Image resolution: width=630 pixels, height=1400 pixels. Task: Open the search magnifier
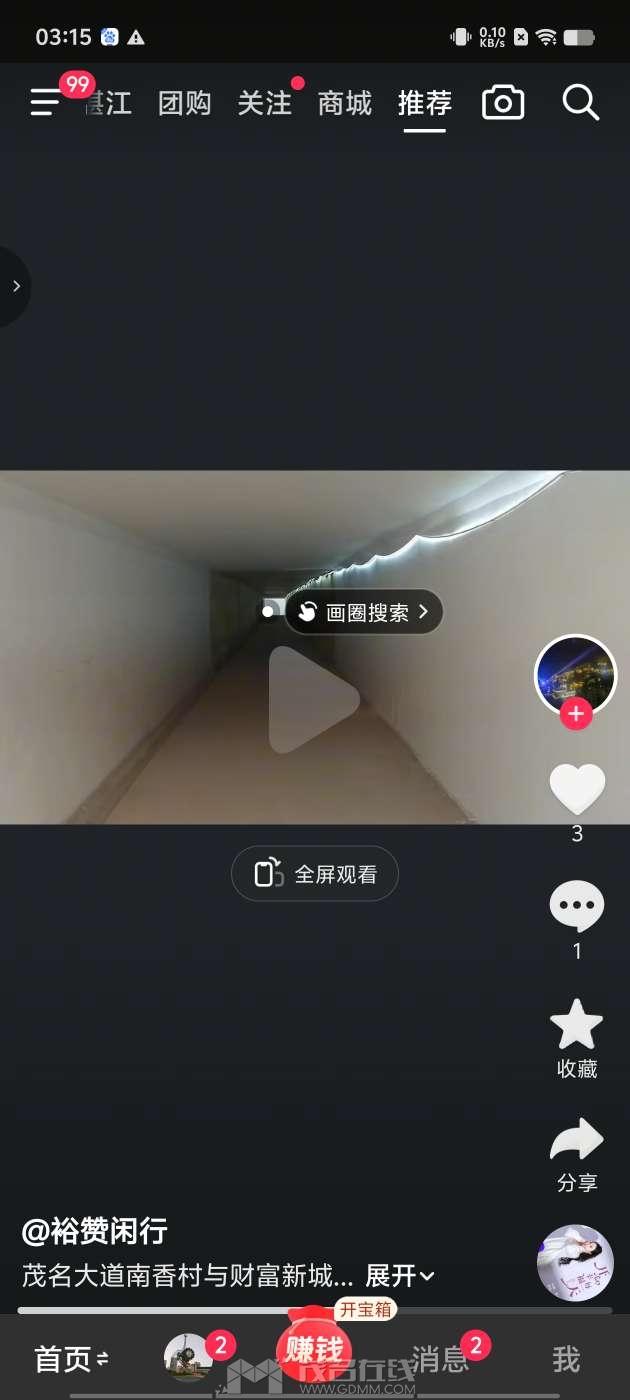click(x=580, y=102)
